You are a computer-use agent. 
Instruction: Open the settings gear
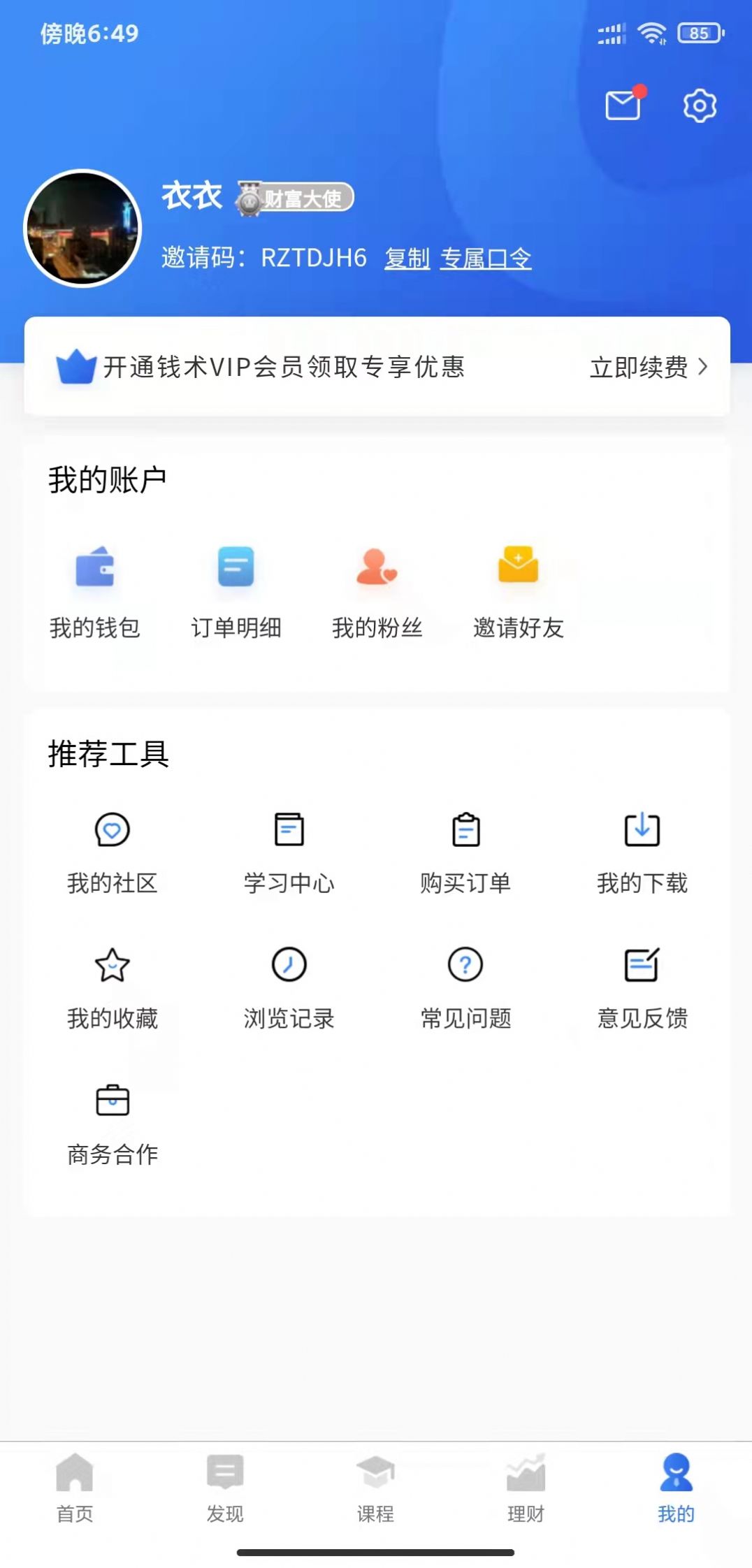tap(698, 106)
